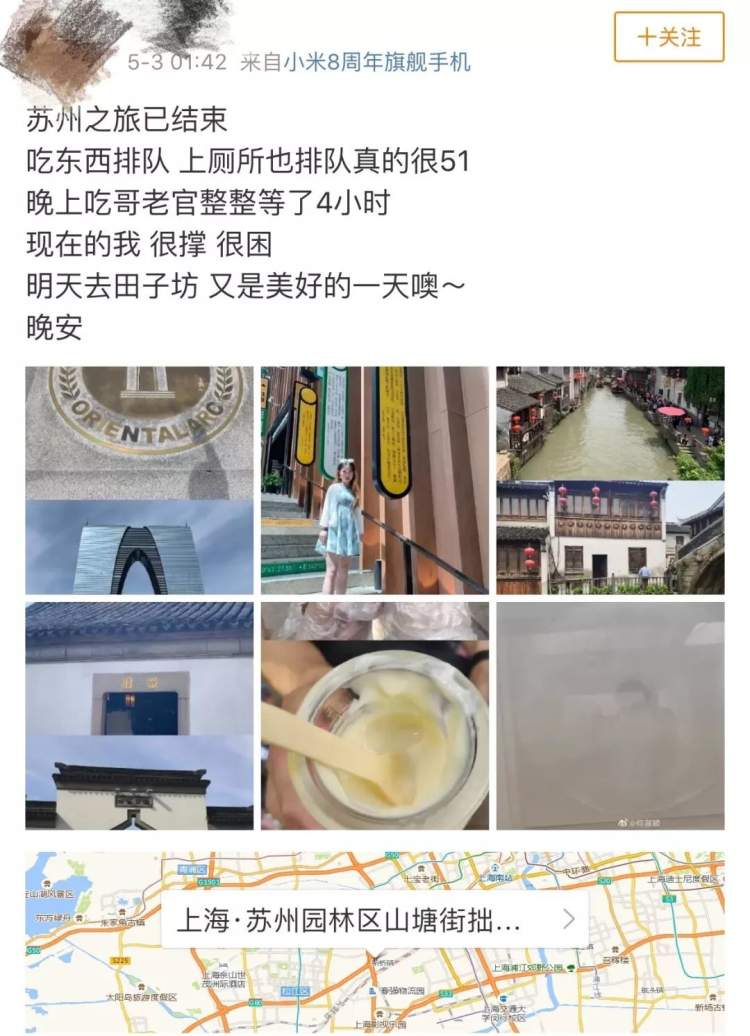
Task: Open the canal and old houses photo
Action: 610,480
